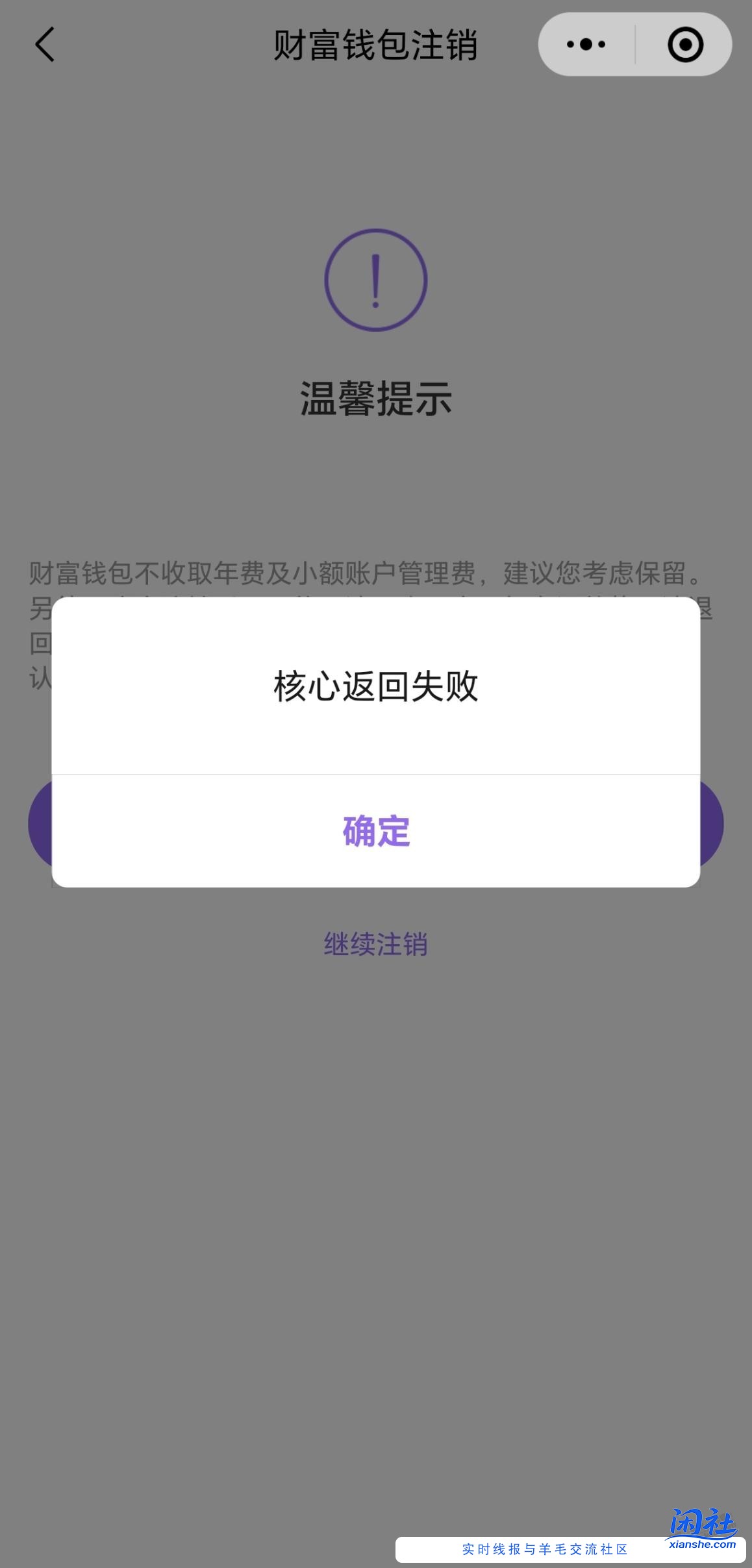Select the 温馨提示 heading text
Screen dimensions: 752x1568
375,402
